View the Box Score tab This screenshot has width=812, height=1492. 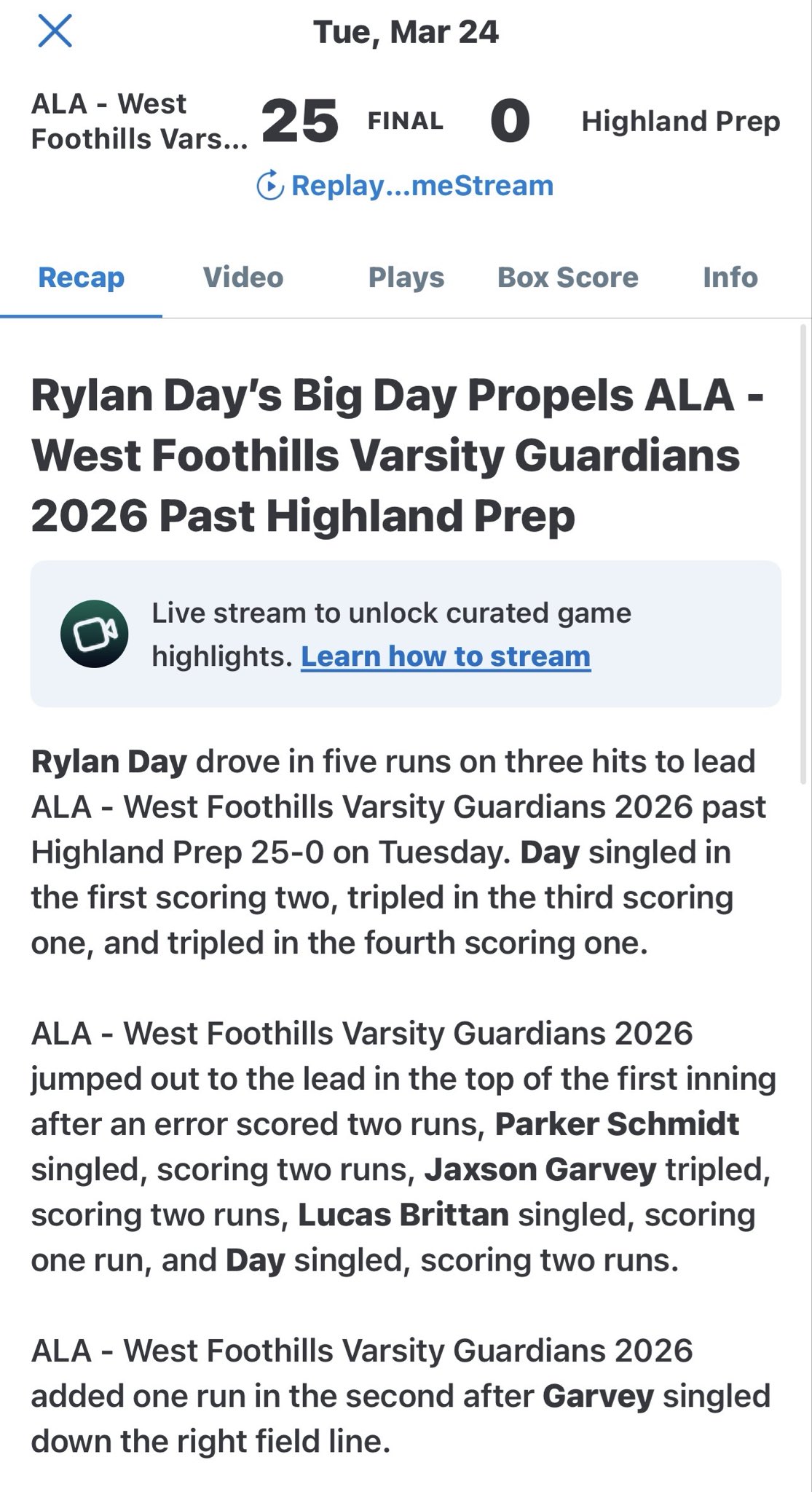tap(567, 278)
